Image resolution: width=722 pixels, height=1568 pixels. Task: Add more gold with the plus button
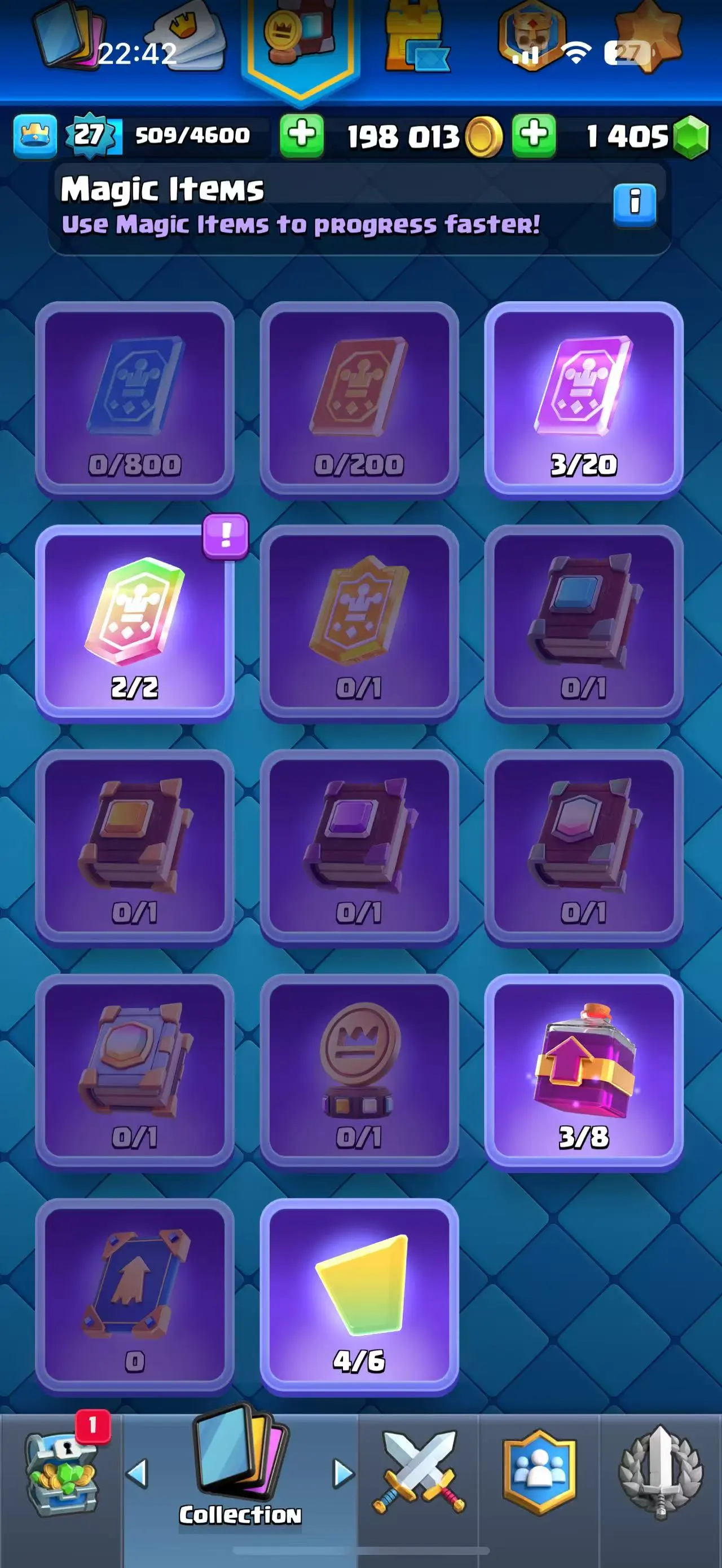(301, 135)
